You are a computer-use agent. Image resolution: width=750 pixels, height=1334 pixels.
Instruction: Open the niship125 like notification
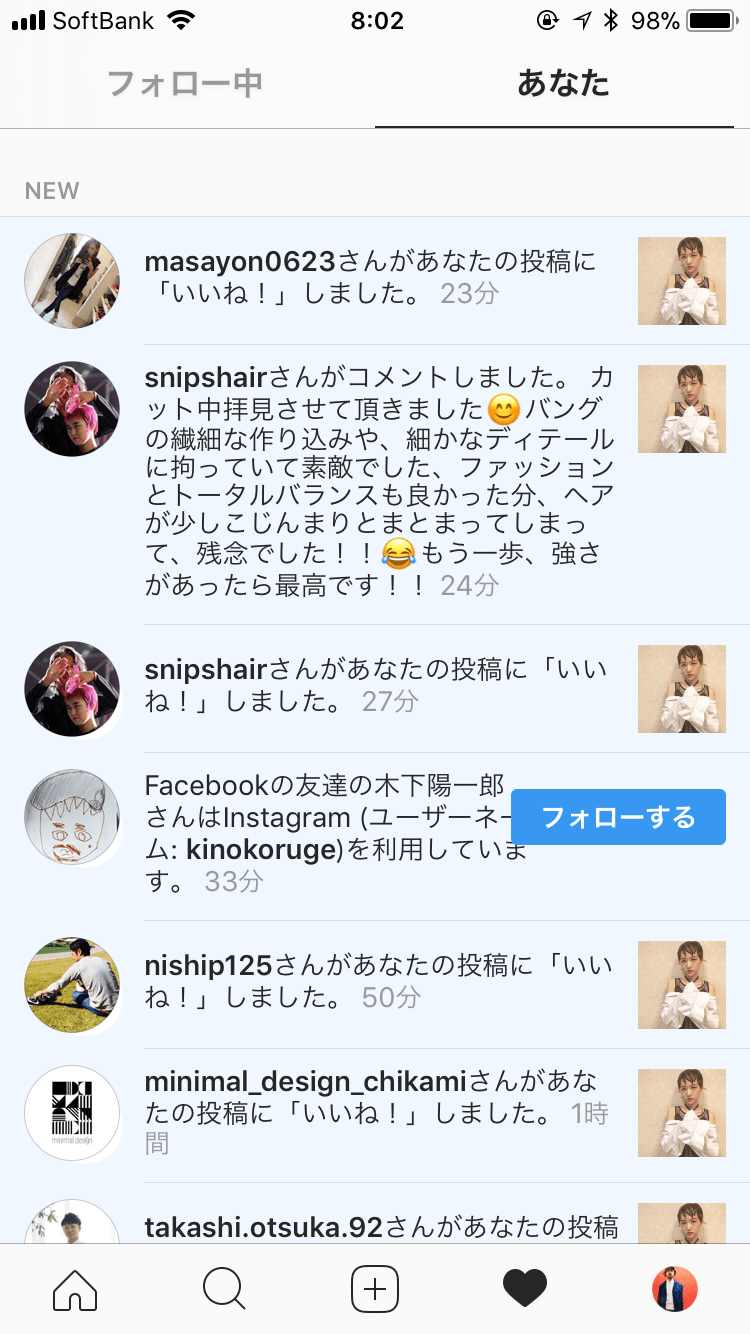coord(380,981)
